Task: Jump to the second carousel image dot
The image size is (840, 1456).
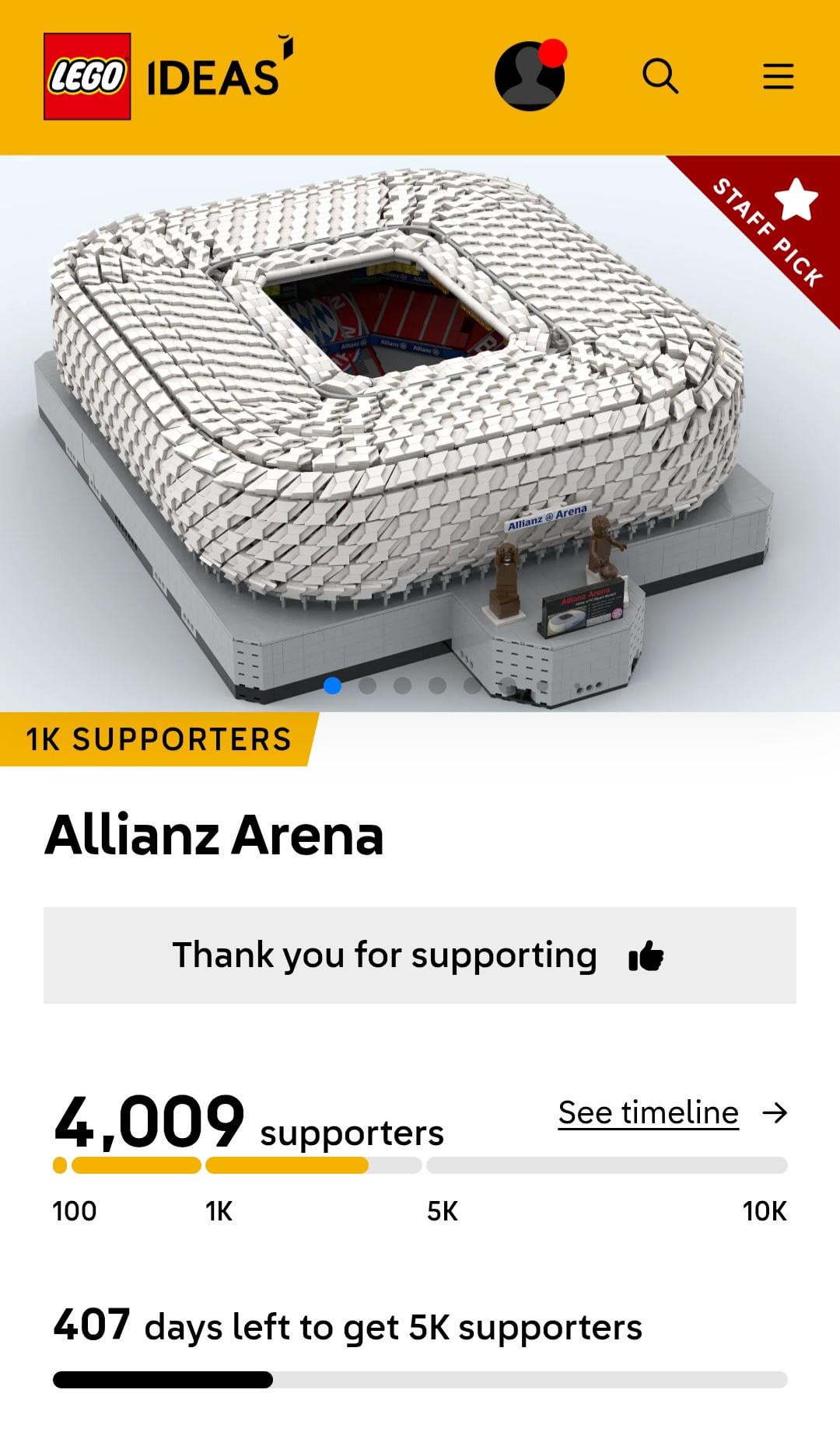Action: point(368,685)
